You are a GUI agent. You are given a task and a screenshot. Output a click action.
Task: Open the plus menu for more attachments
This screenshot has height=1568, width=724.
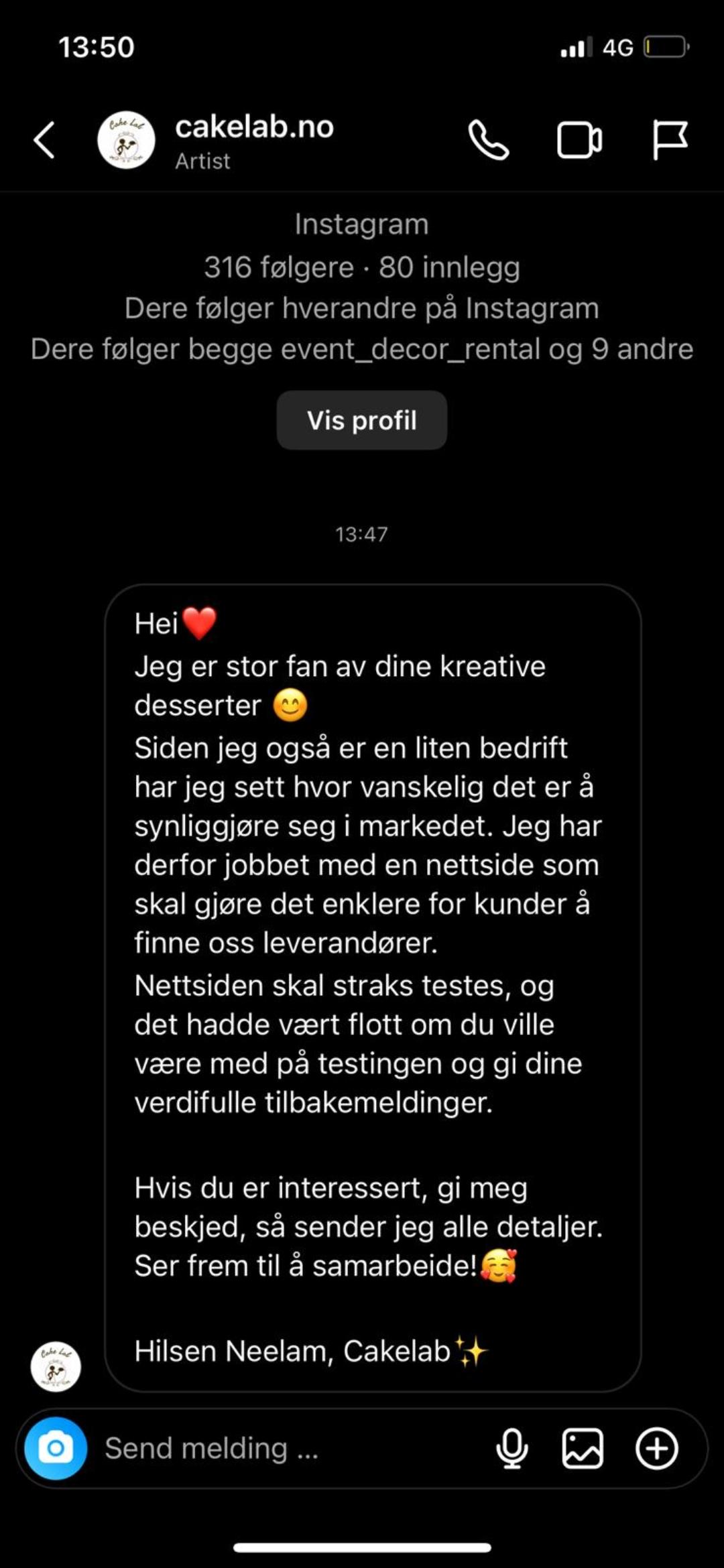(x=656, y=1448)
